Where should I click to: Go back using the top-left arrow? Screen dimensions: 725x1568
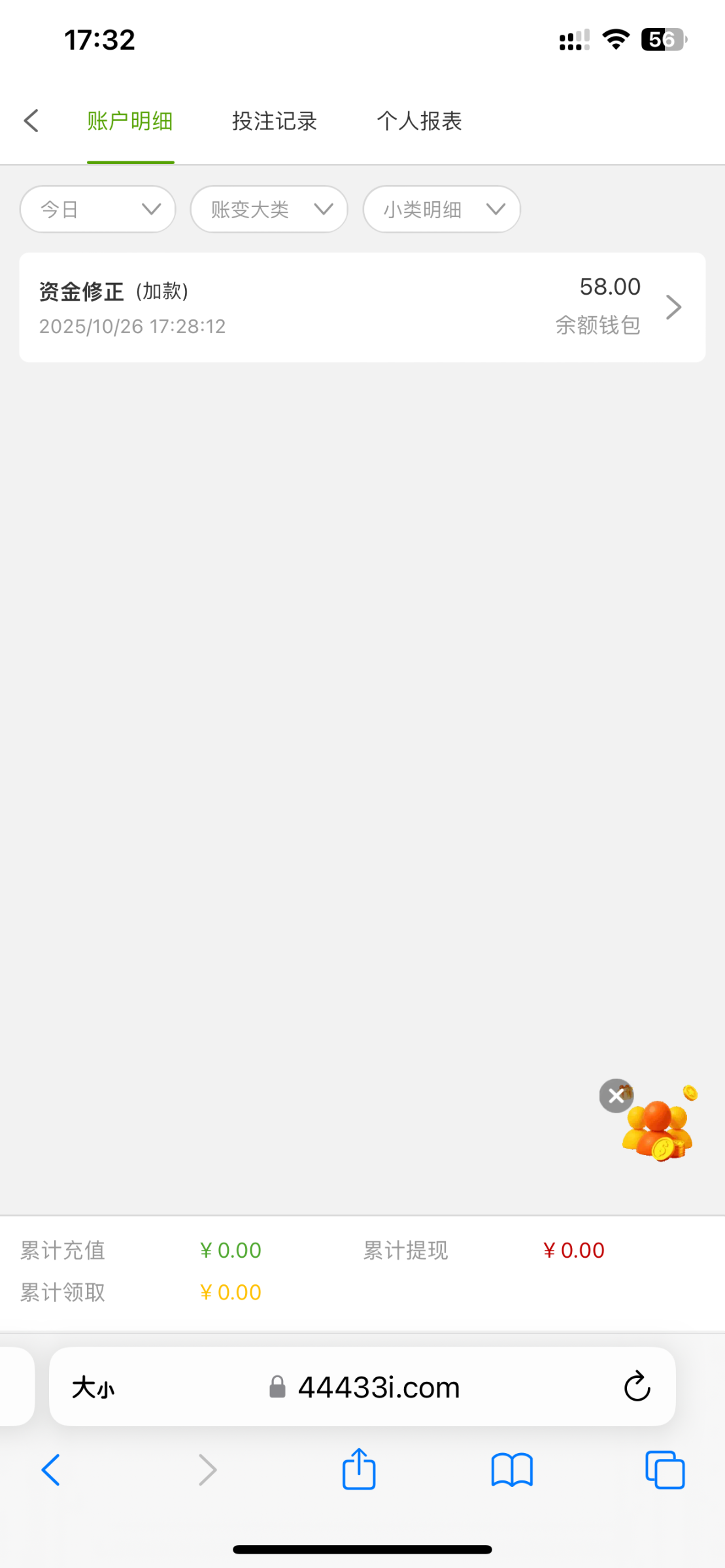point(31,121)
